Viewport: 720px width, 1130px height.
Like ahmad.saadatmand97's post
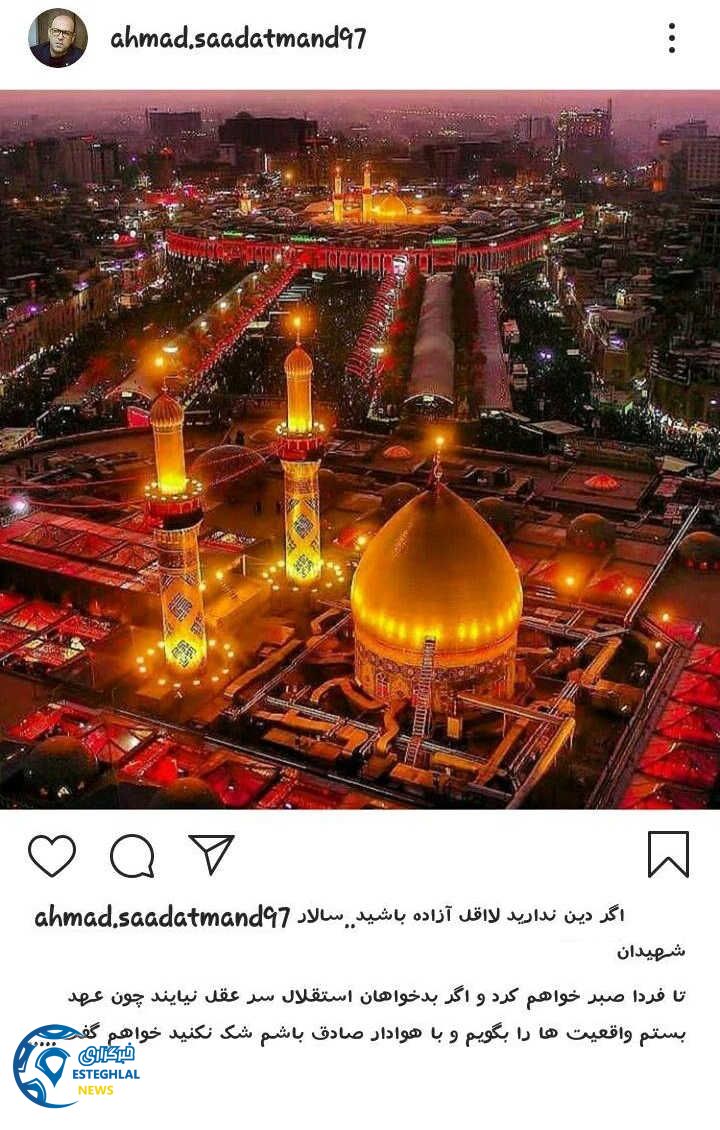(x=52, y=856)
